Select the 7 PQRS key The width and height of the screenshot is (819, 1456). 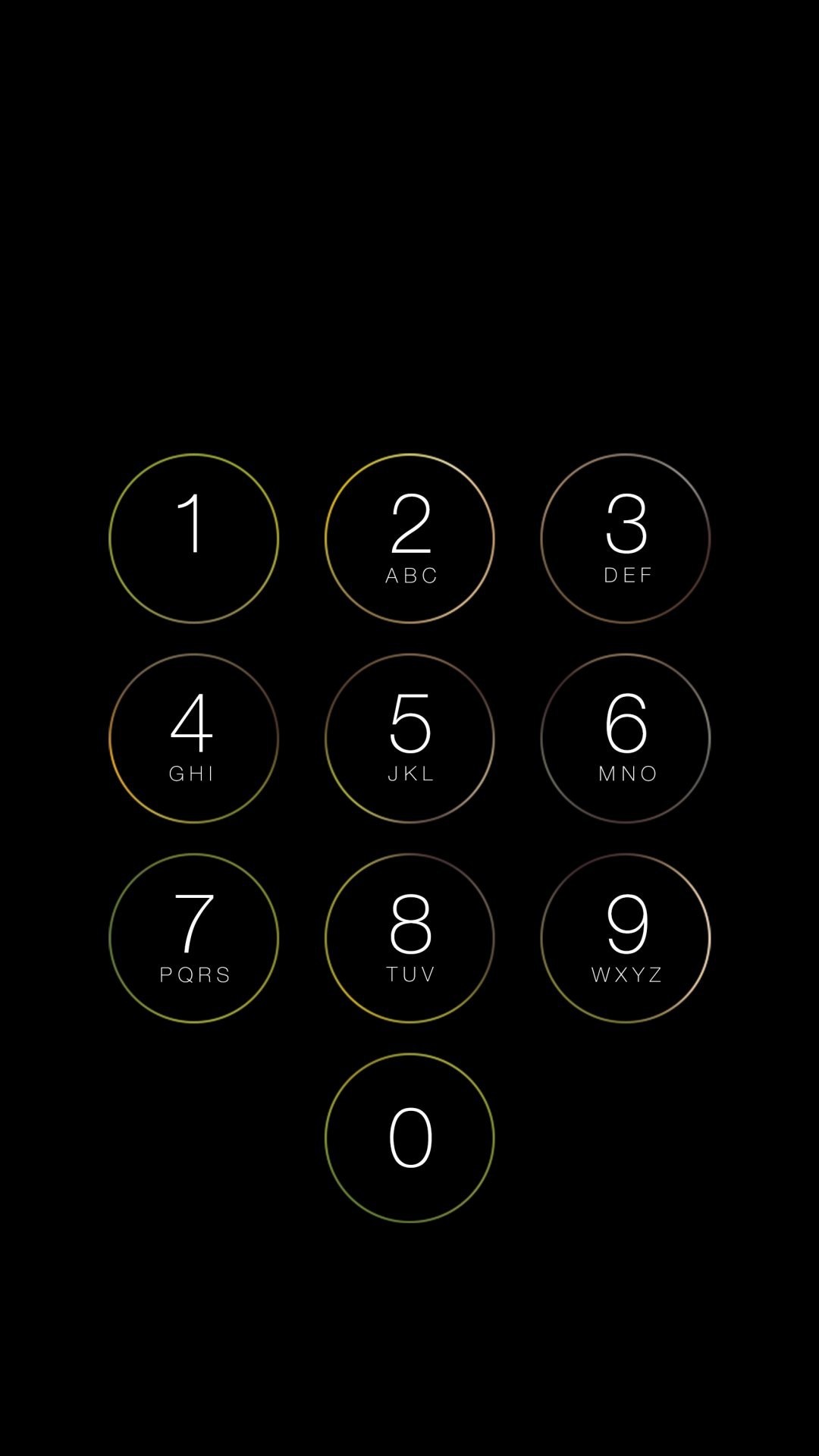tap(193, 938)
